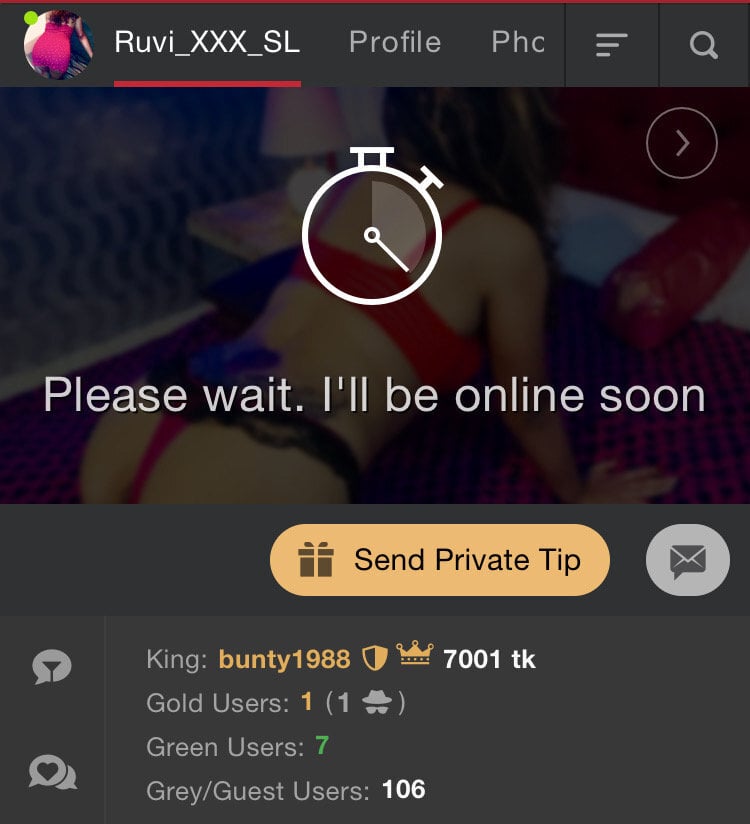The image size is (750, 824).
Task: Open the sort/filter menu icon
Action: click(x=611, y=45)
